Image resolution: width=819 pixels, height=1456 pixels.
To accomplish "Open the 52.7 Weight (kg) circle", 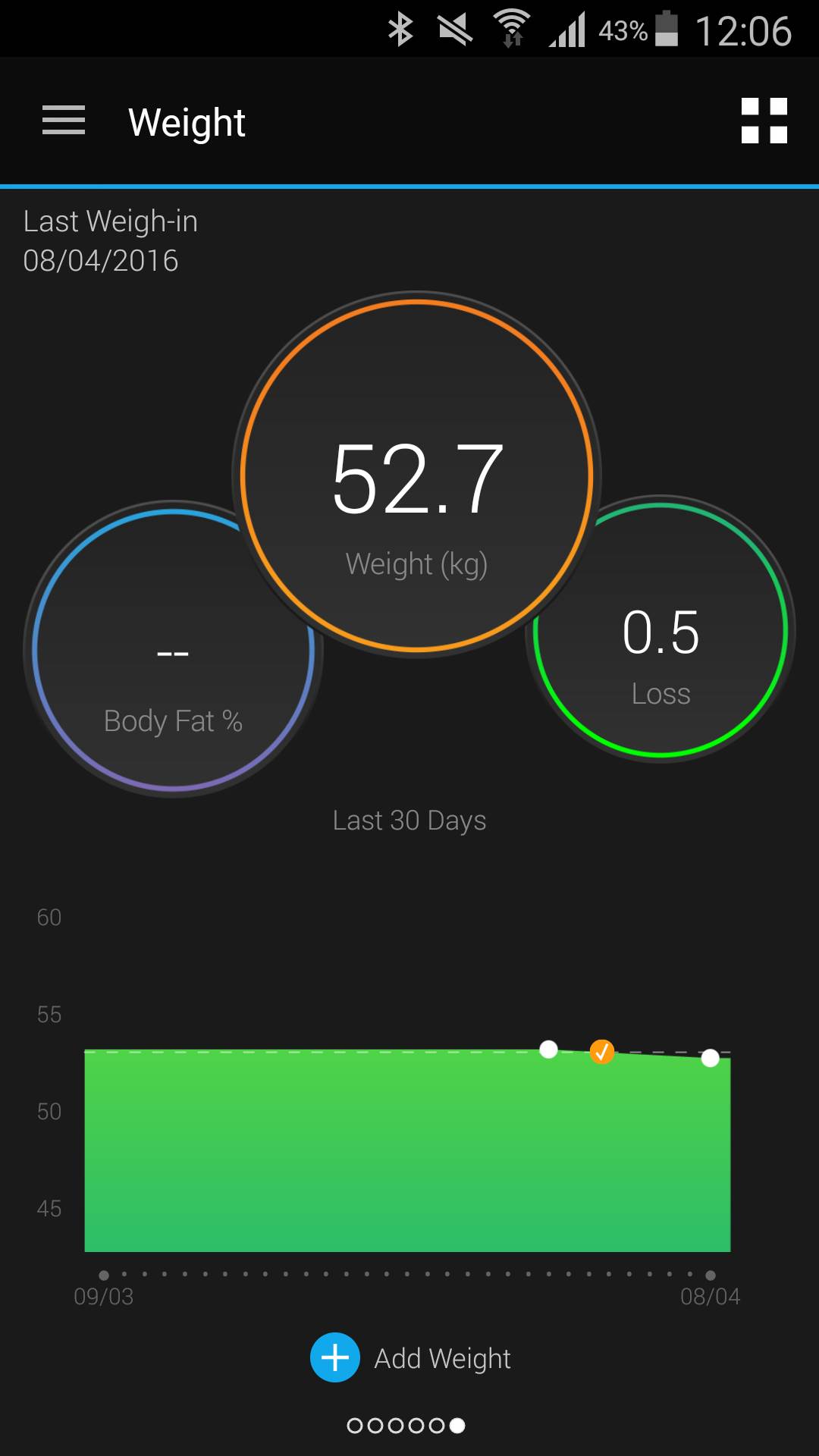I will [x=416, y=476].
